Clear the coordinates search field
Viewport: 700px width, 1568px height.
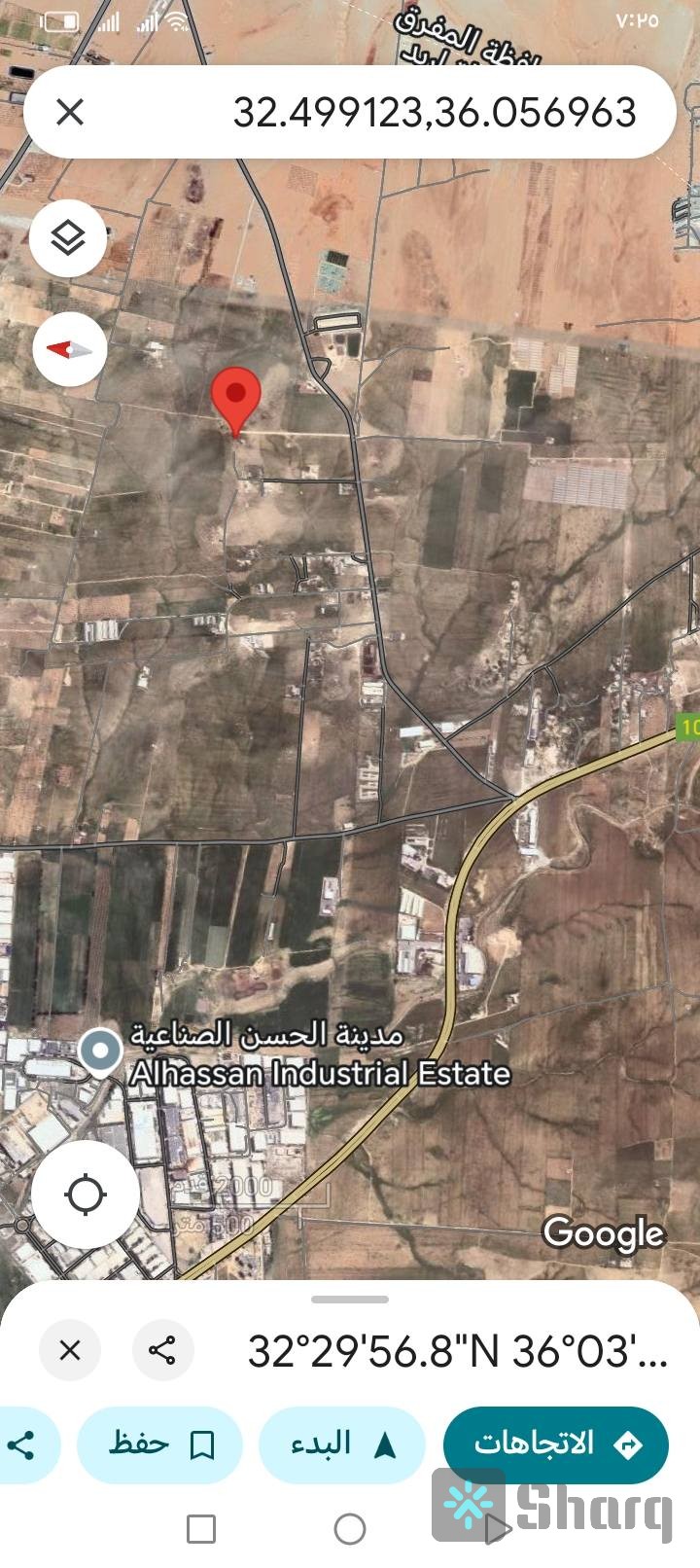[x=70, y=113]
